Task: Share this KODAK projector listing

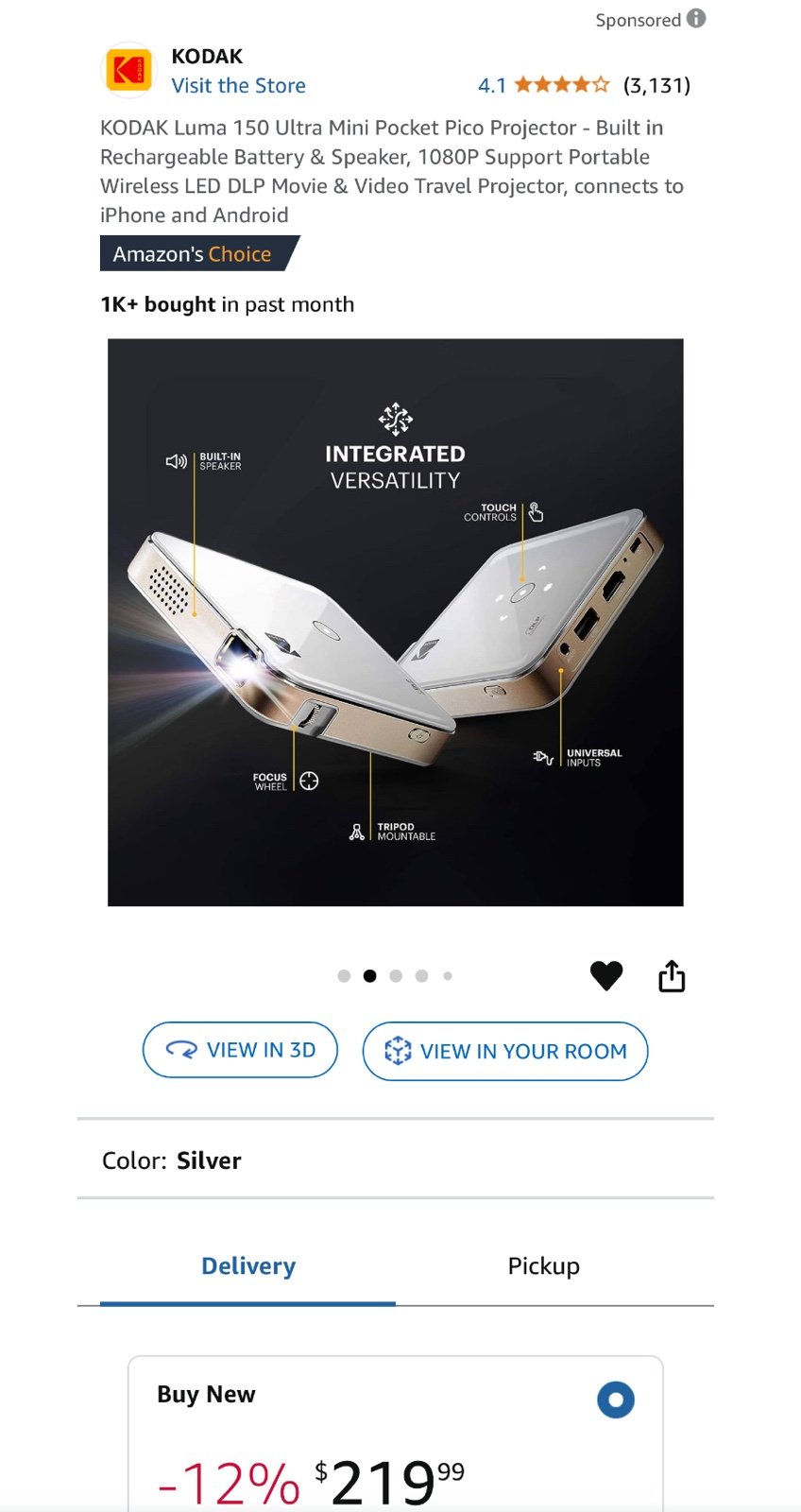Action: tap(672, 975)
